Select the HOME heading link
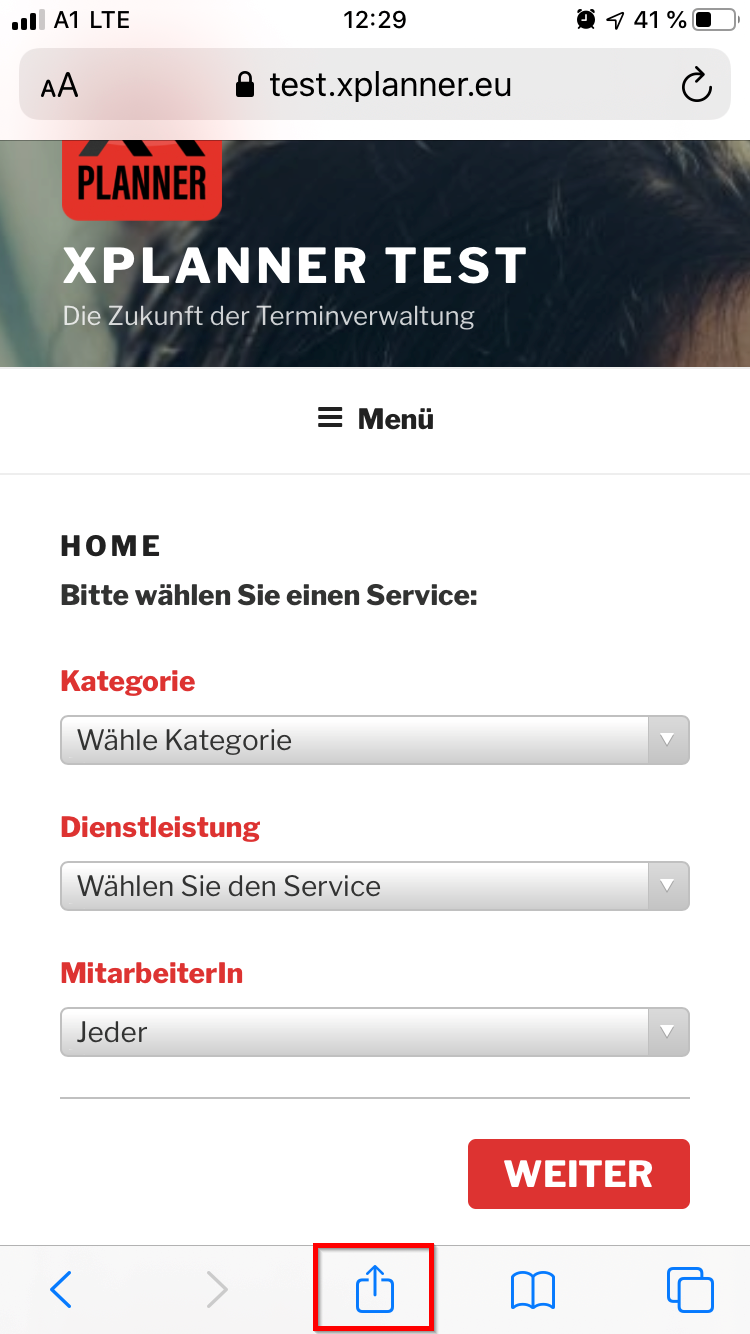The height and width of the screenshot is (1334, 750). (110, 546)
